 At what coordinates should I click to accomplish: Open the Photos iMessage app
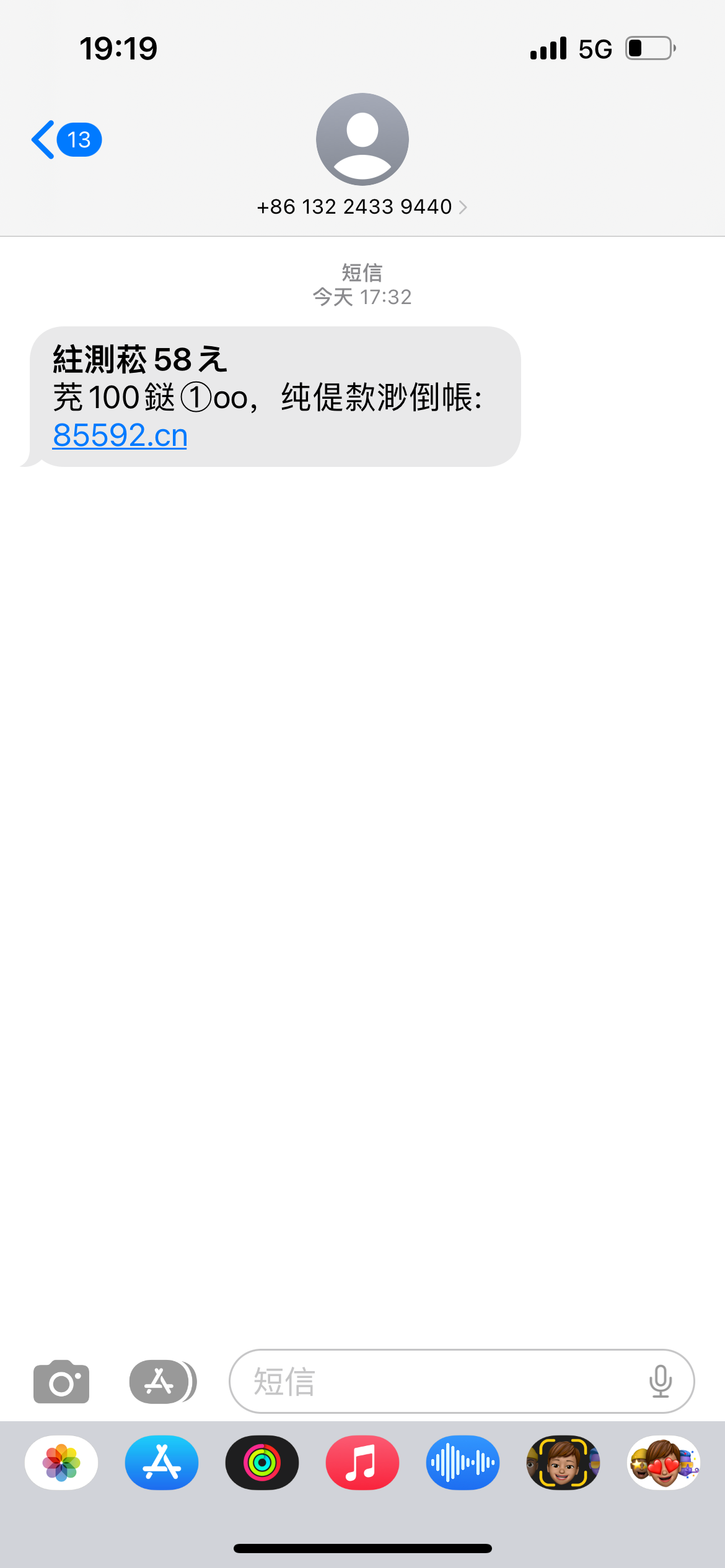pyautogui.click(x=61, y=1463)
